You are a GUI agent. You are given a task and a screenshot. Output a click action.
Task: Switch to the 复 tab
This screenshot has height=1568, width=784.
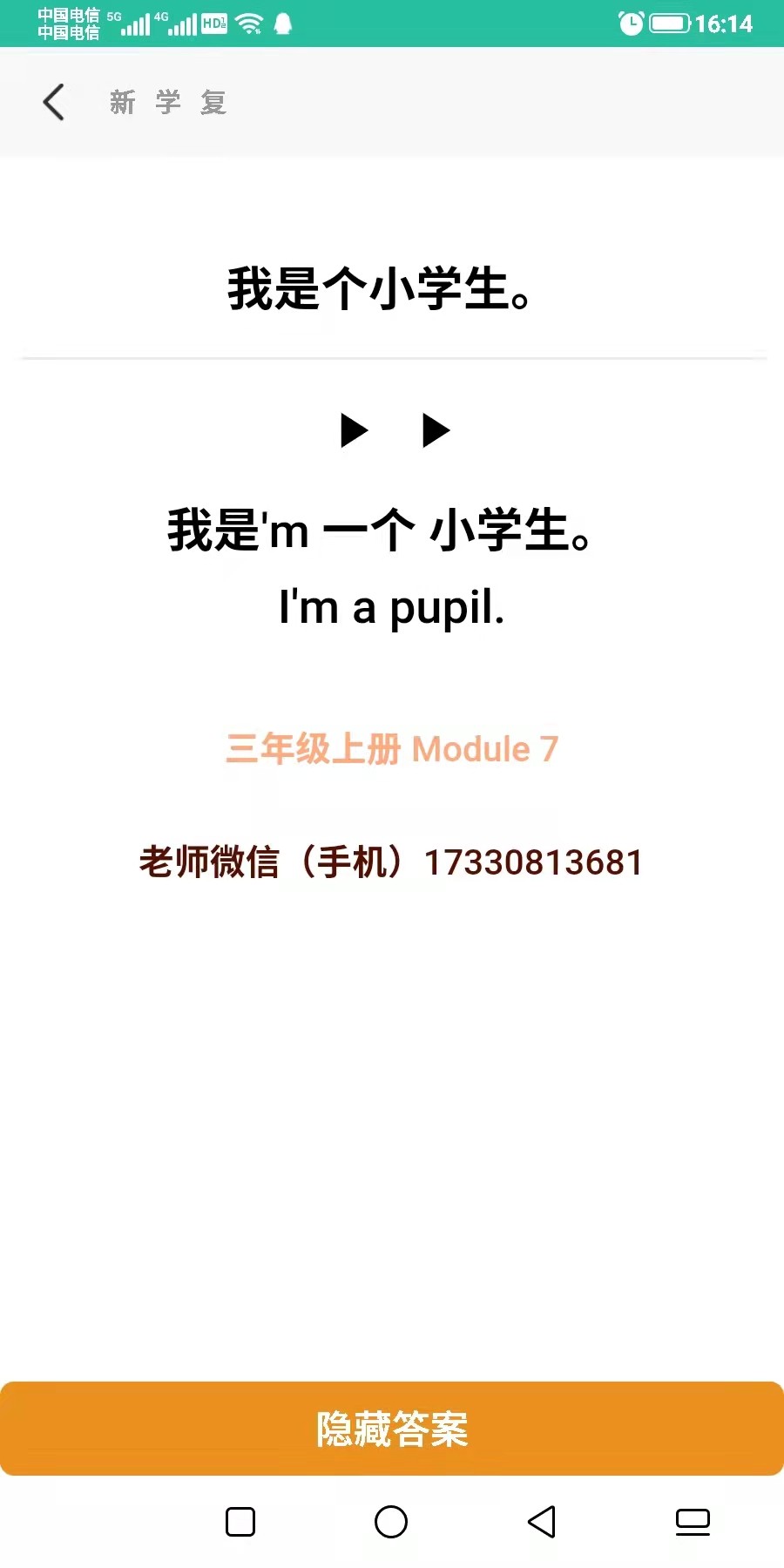click(x=213, y=102)
